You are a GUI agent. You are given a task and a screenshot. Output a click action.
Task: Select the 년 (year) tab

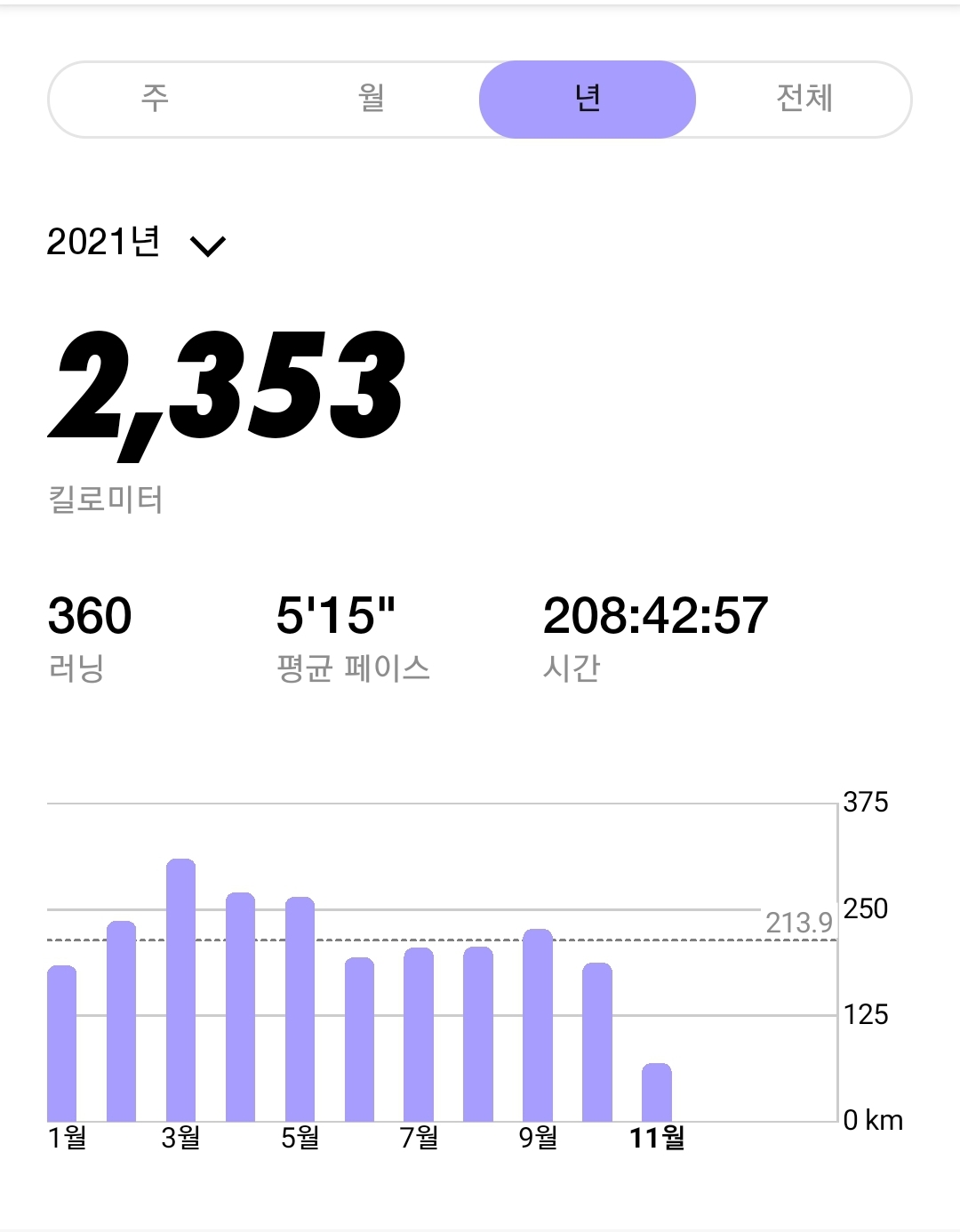coord(588,99)
